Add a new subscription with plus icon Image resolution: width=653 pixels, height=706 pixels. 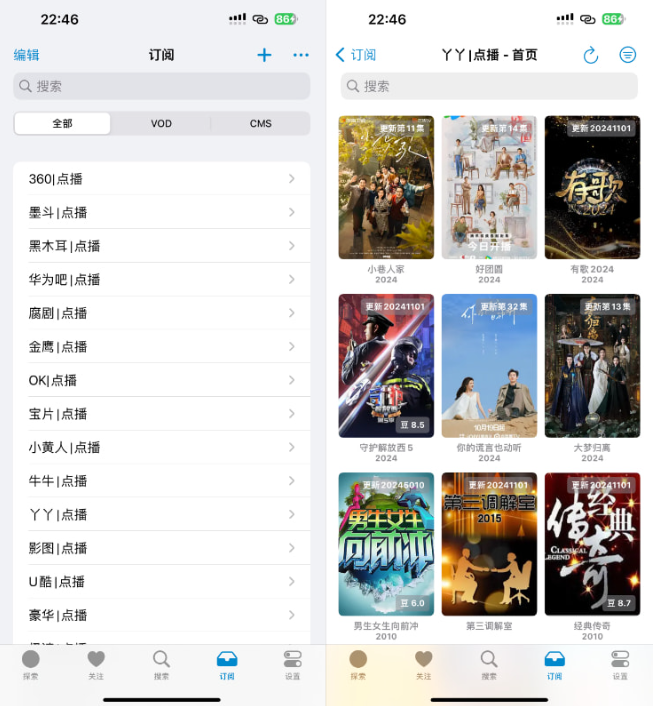click(x=264, y=55)
